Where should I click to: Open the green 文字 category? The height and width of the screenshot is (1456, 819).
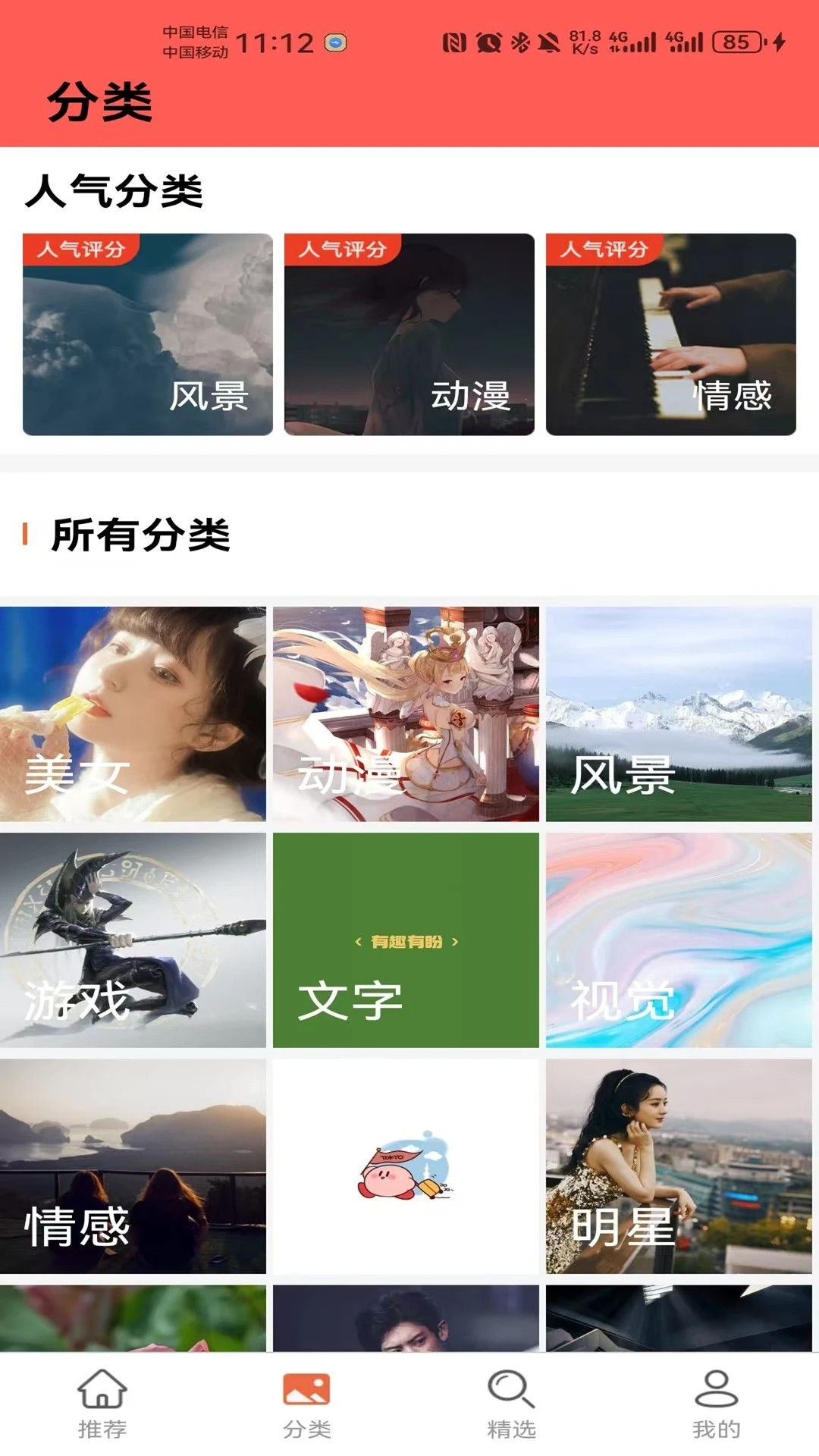pos(406,940)
